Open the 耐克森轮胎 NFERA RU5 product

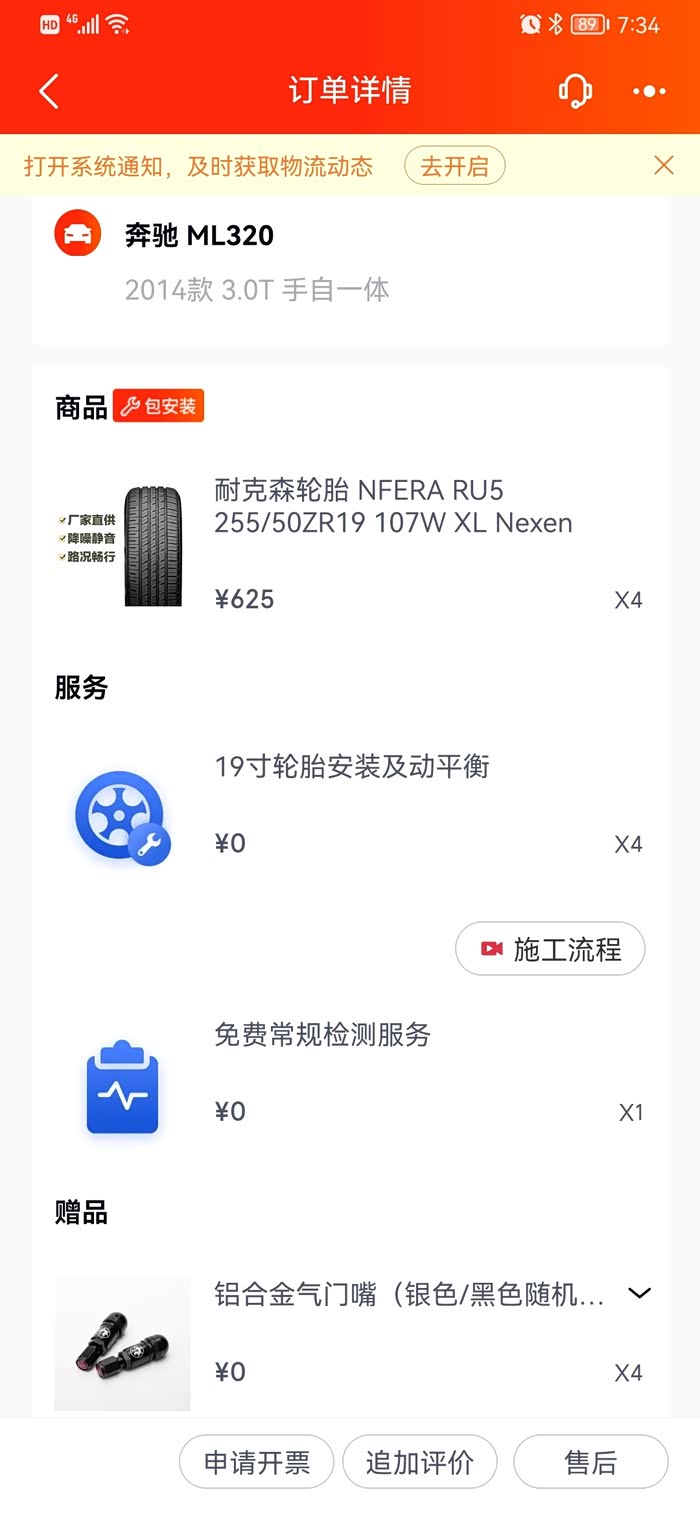(x=393, y=506)
